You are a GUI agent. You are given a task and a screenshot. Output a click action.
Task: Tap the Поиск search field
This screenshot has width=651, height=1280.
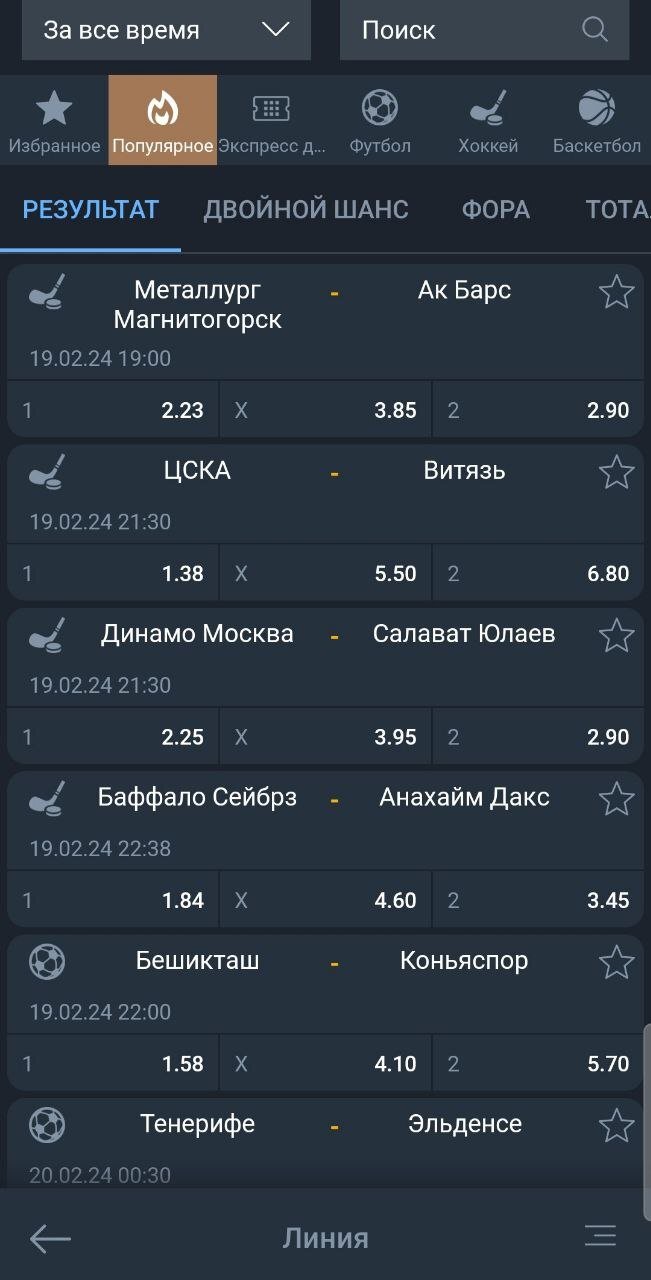484,30
